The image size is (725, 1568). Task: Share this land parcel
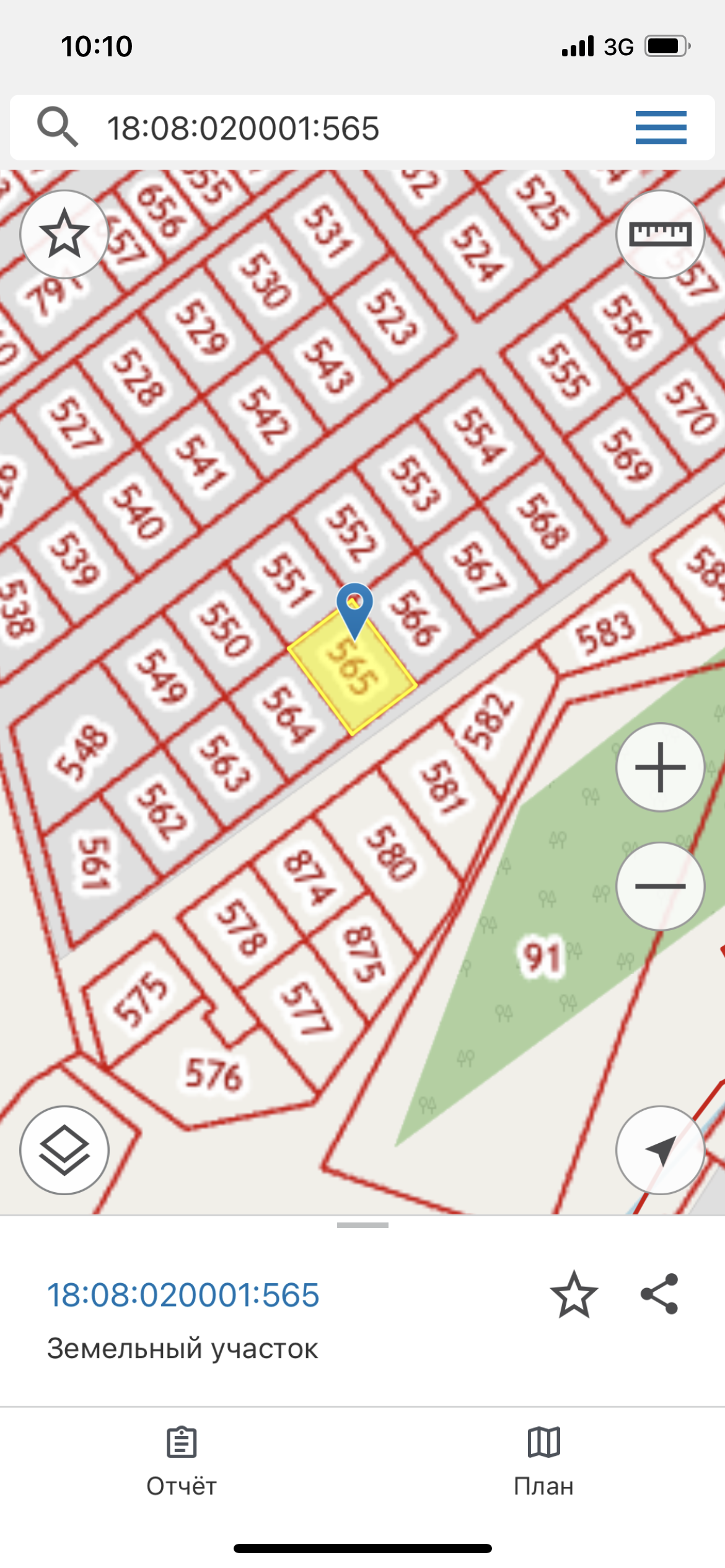pos(659,1294)
